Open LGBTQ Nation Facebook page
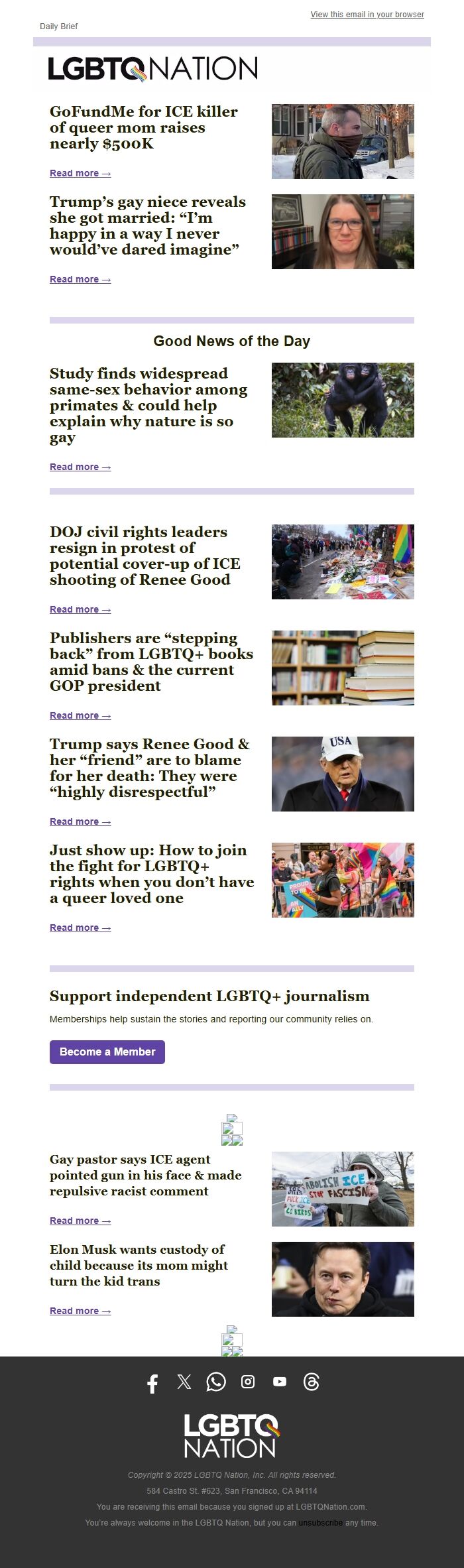464x1568 pixels. [x=152, y=1383]
